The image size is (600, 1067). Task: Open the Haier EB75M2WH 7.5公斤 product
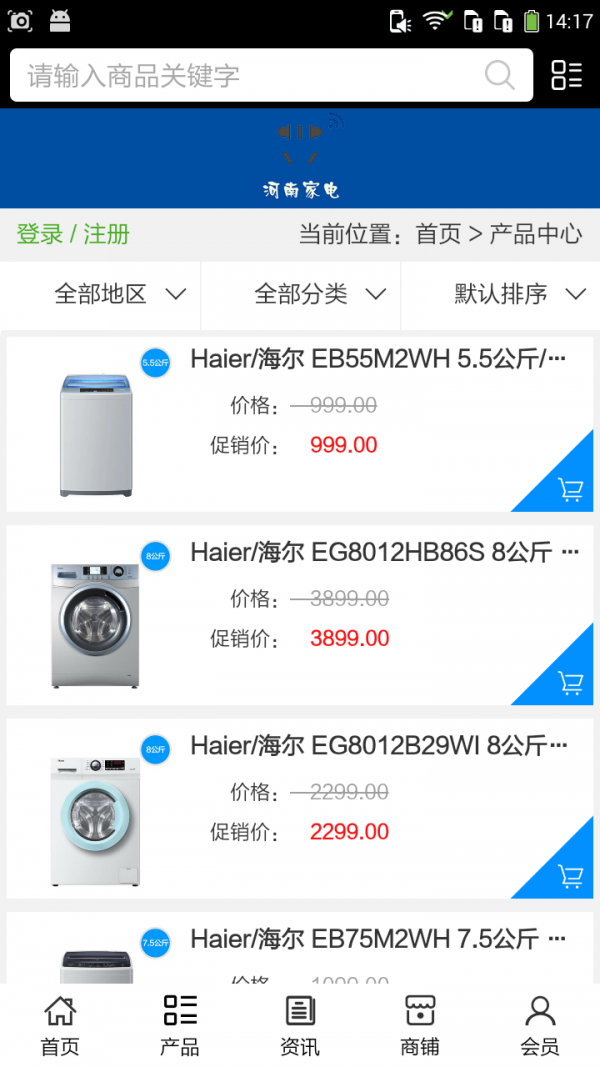[x=378, y=940]
